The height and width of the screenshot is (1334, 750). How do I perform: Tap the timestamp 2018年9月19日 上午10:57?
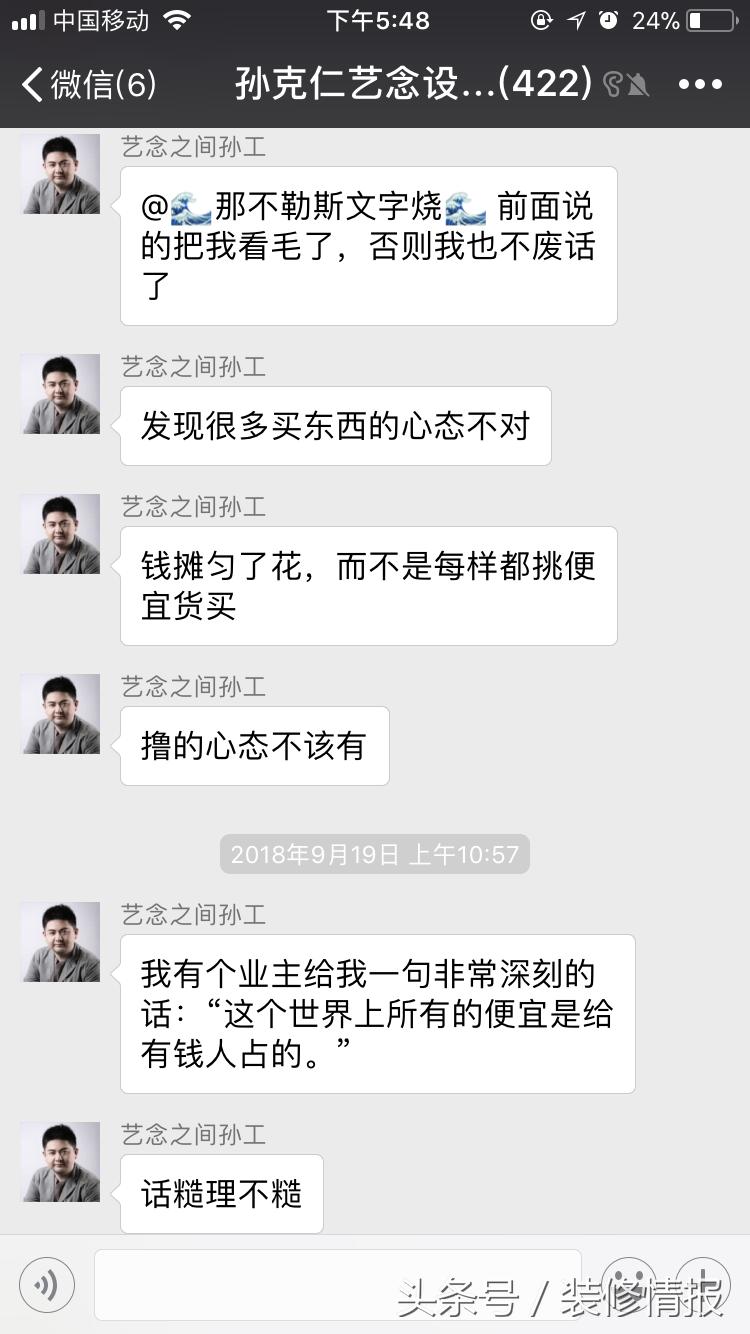[x=374, y=853]
